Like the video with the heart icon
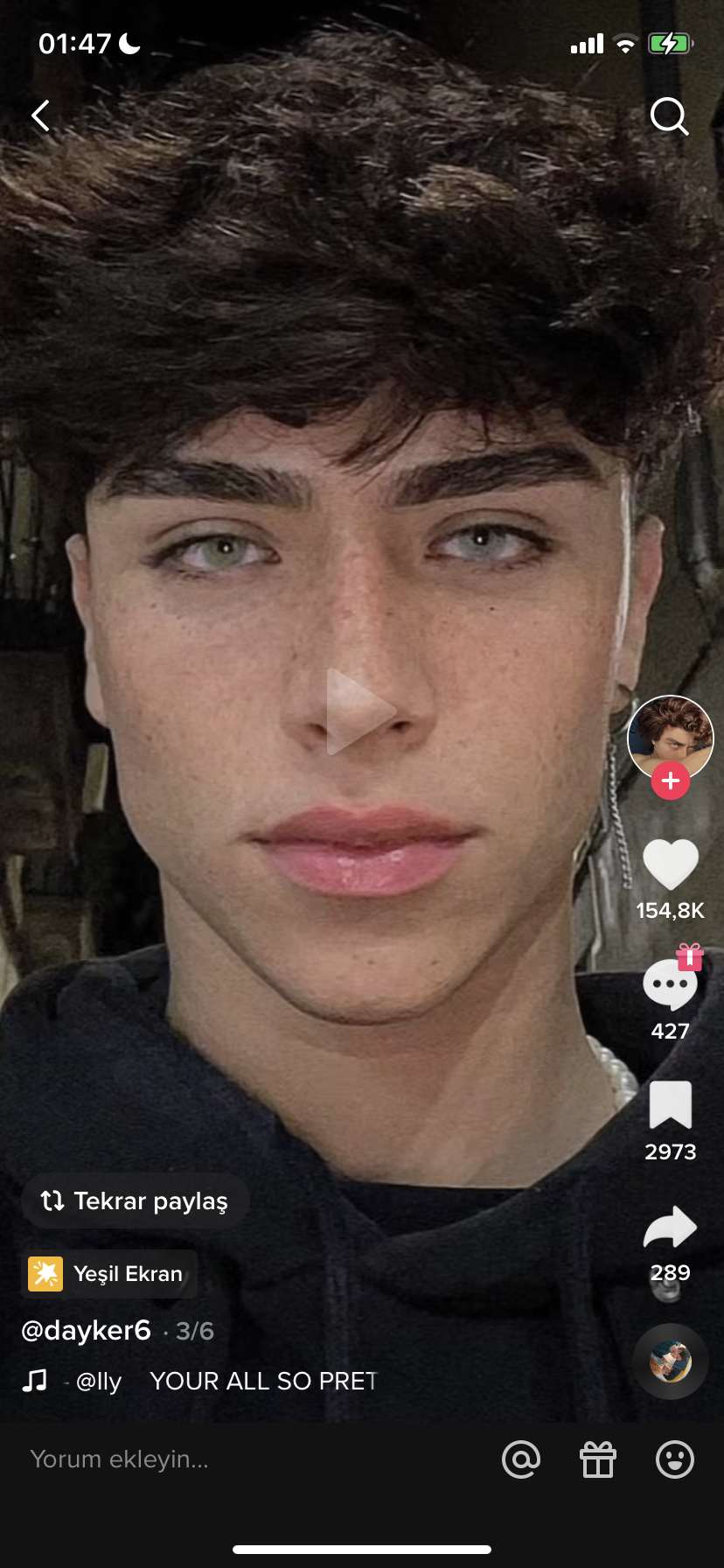 tap(671, 864)
